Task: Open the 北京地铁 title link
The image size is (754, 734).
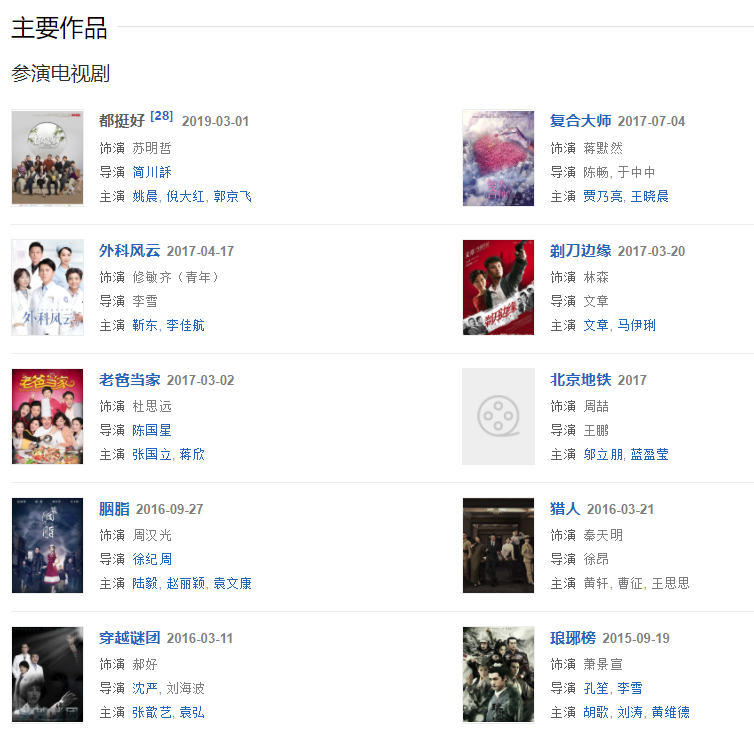Action: (x=580, y=379)
